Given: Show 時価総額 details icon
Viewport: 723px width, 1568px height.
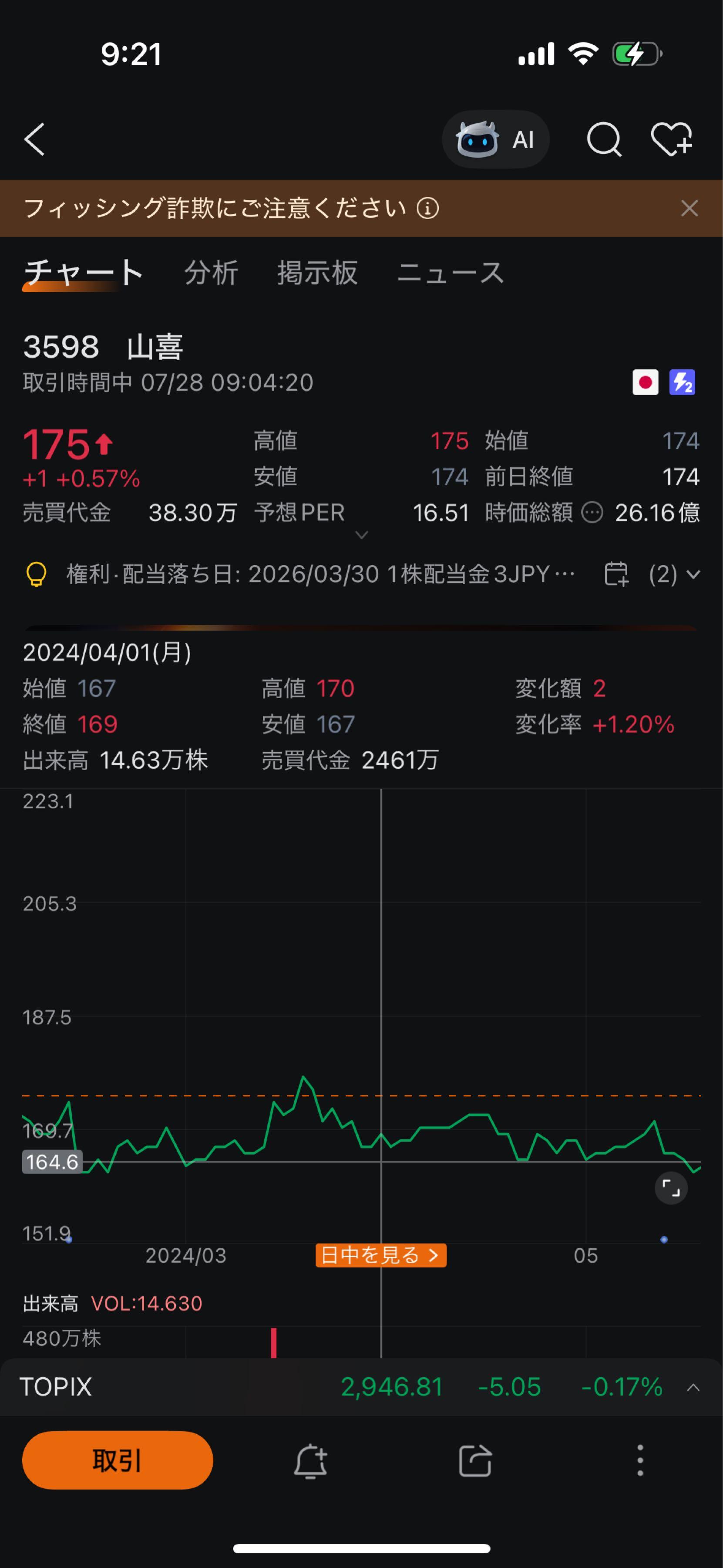Looking at the screenshot, I should pos(592,513).
